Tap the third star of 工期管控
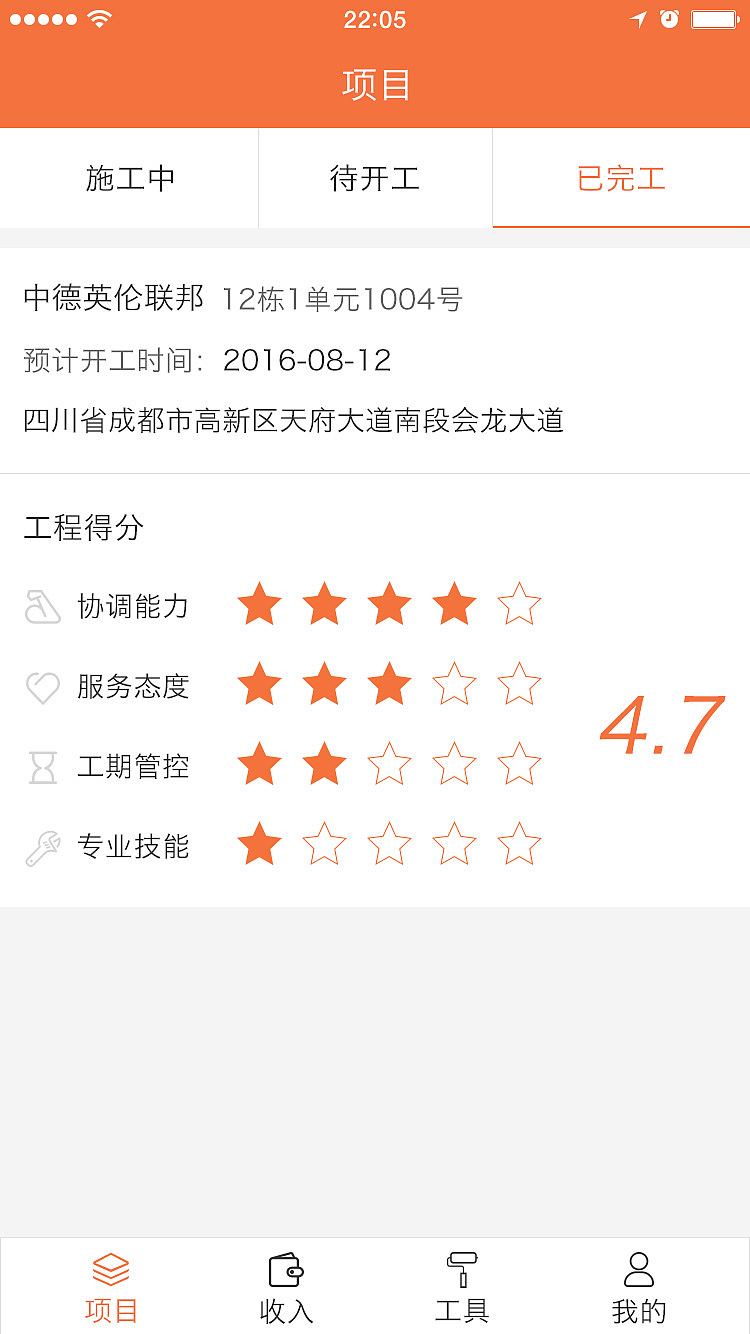 tap(389, 765)
